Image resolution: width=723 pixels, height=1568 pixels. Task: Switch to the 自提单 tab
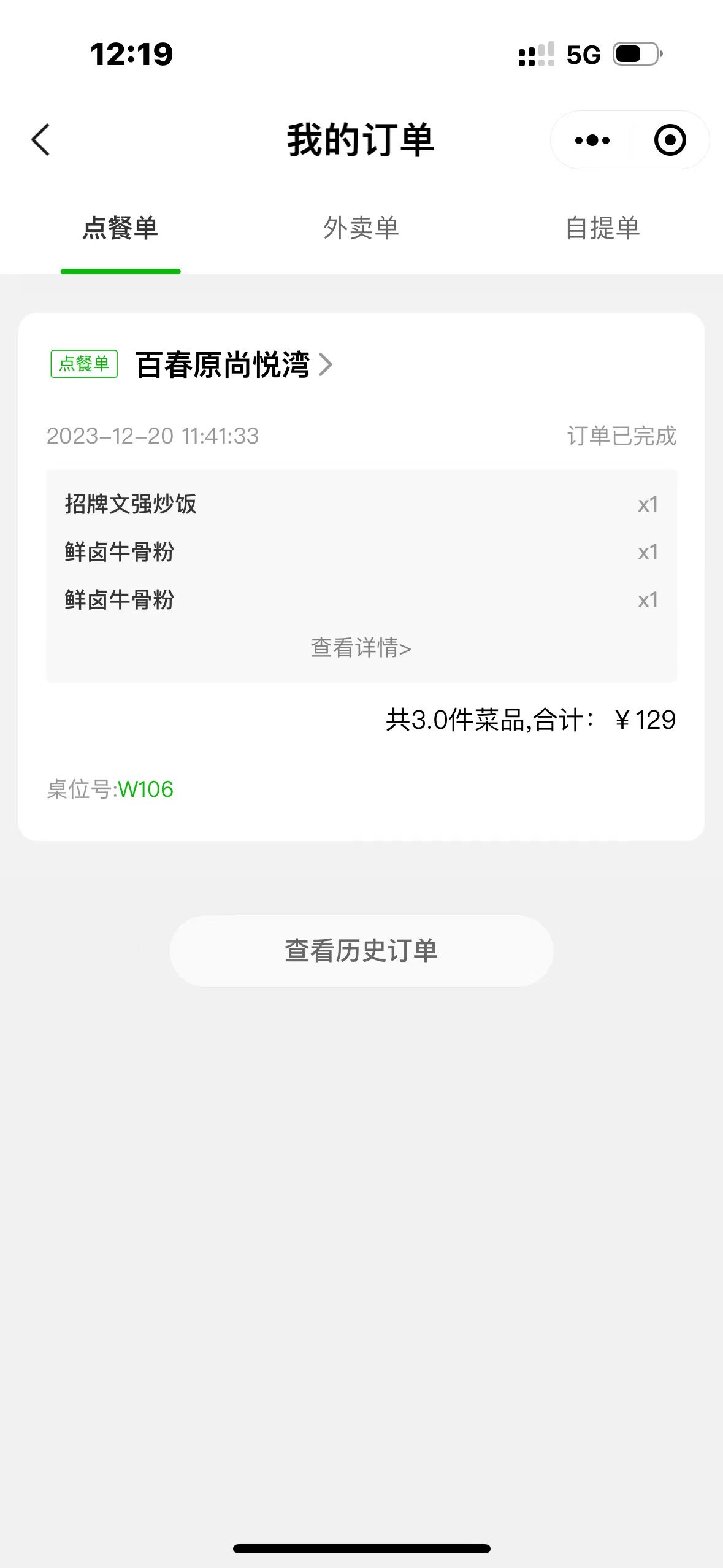[x=602, y=228]
